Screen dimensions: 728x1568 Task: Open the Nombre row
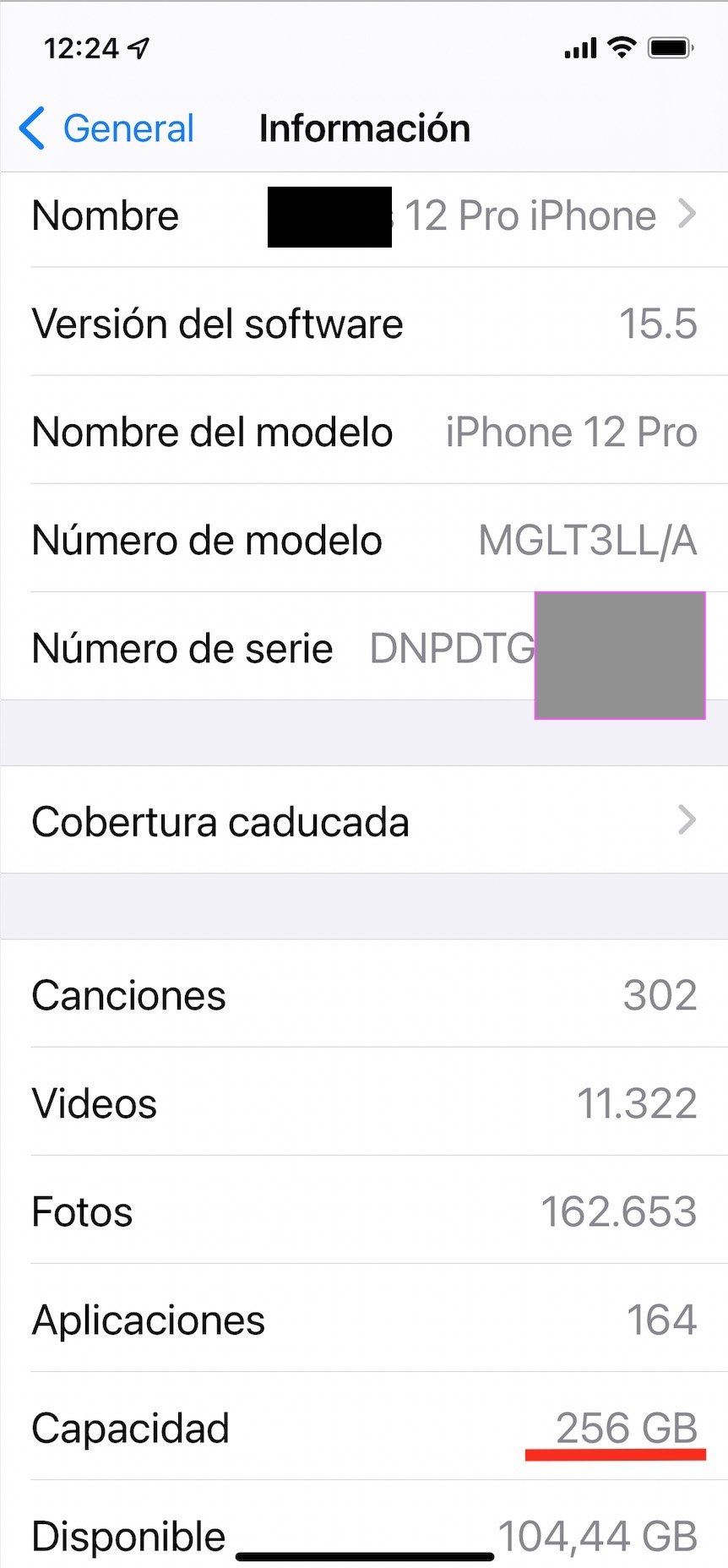(x=364, y=216)
